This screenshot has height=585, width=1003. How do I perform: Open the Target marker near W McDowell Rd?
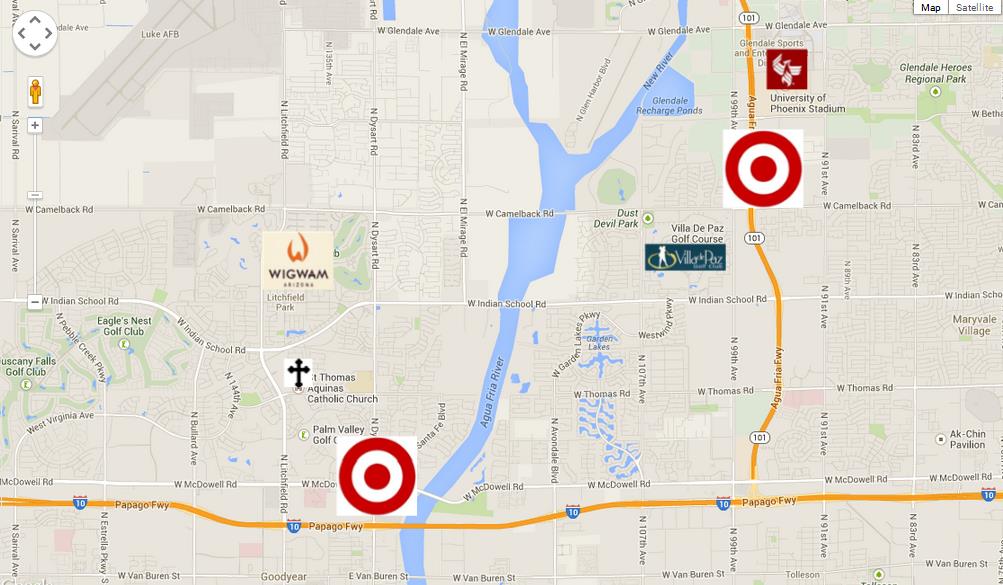377,476
